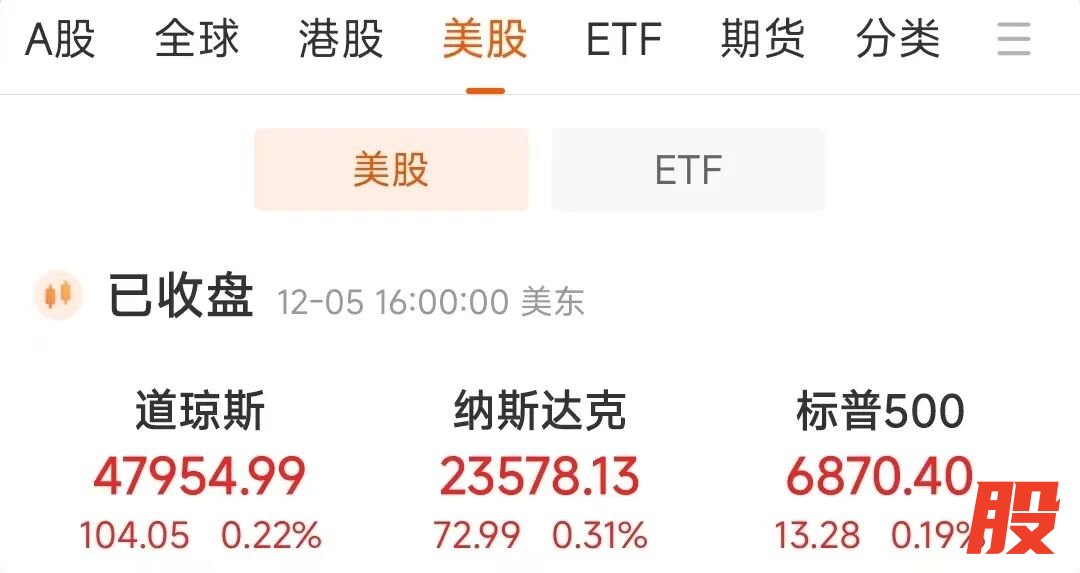Image resolution: width=1080 pixels, height=573 pixels.
Task: Open the 分类 tab
Action: point(898,41)
